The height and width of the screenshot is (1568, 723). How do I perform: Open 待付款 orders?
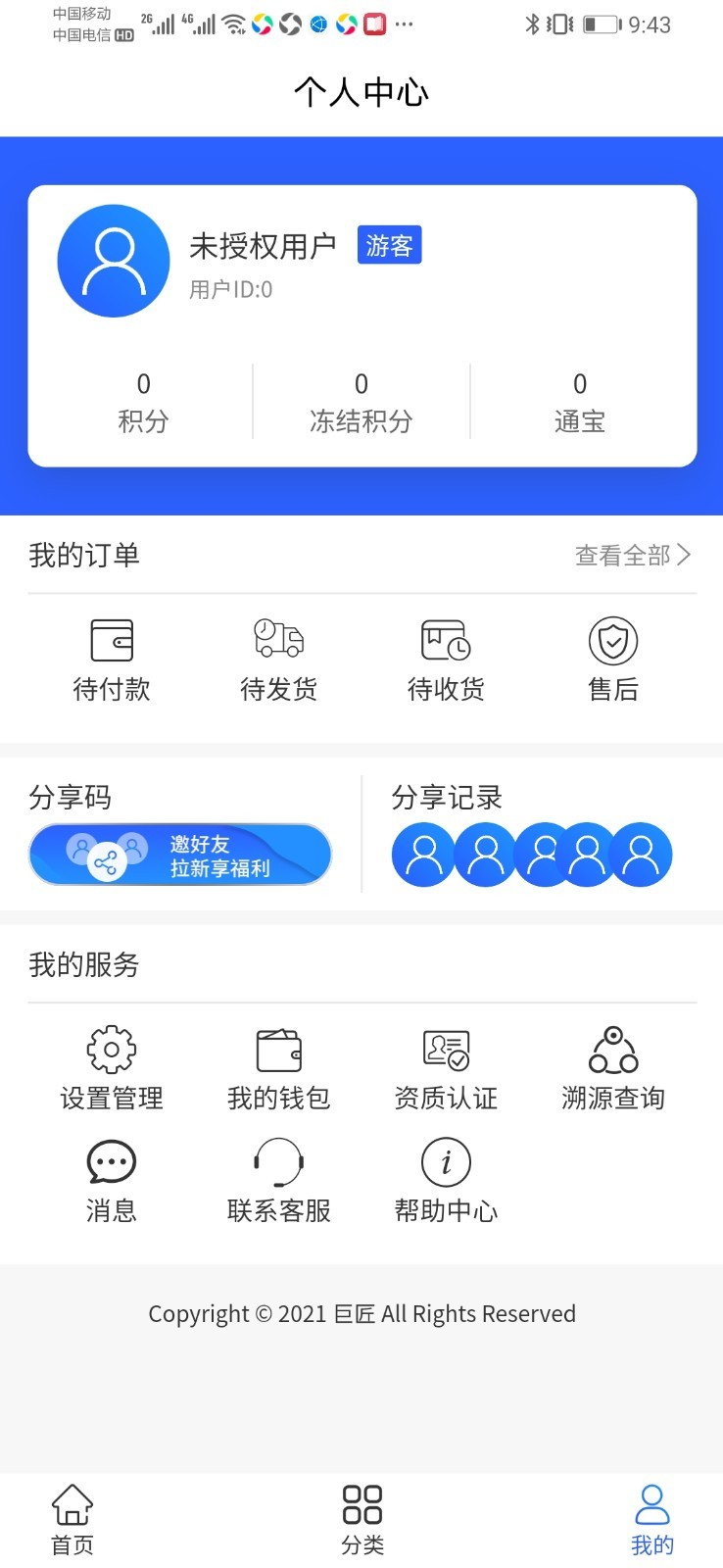[112, 661]
